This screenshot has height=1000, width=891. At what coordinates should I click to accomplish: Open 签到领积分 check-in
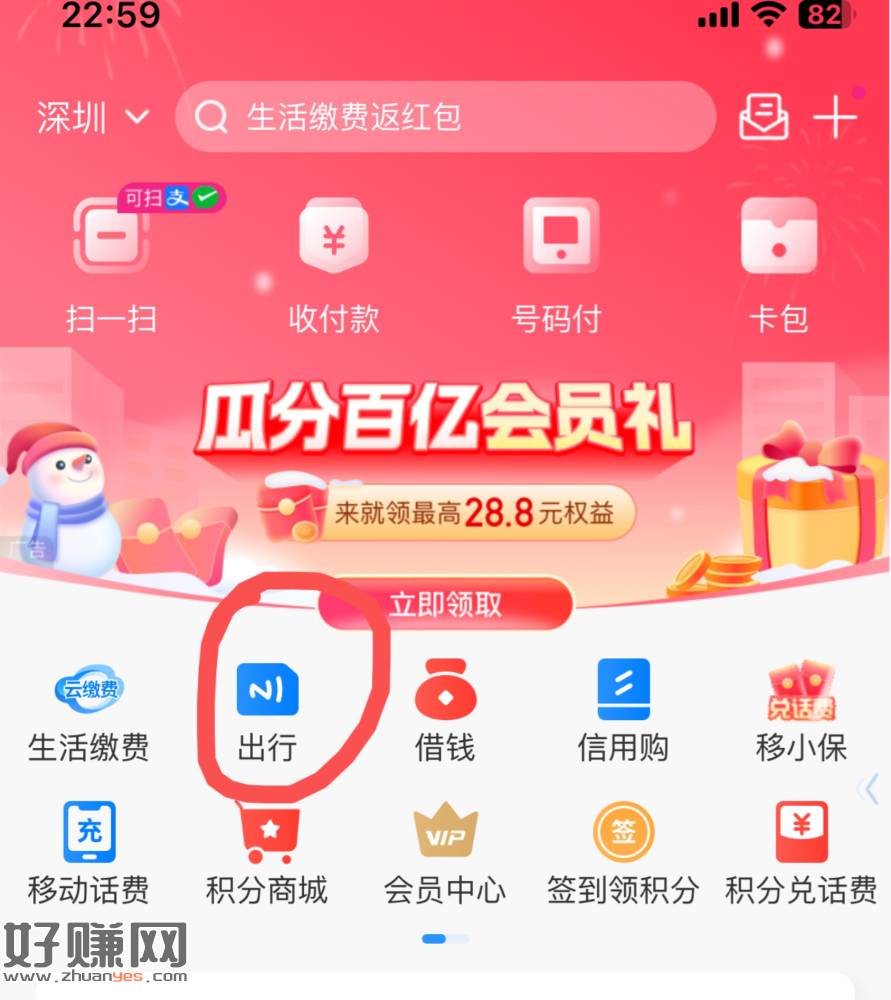tap(623, 852)
